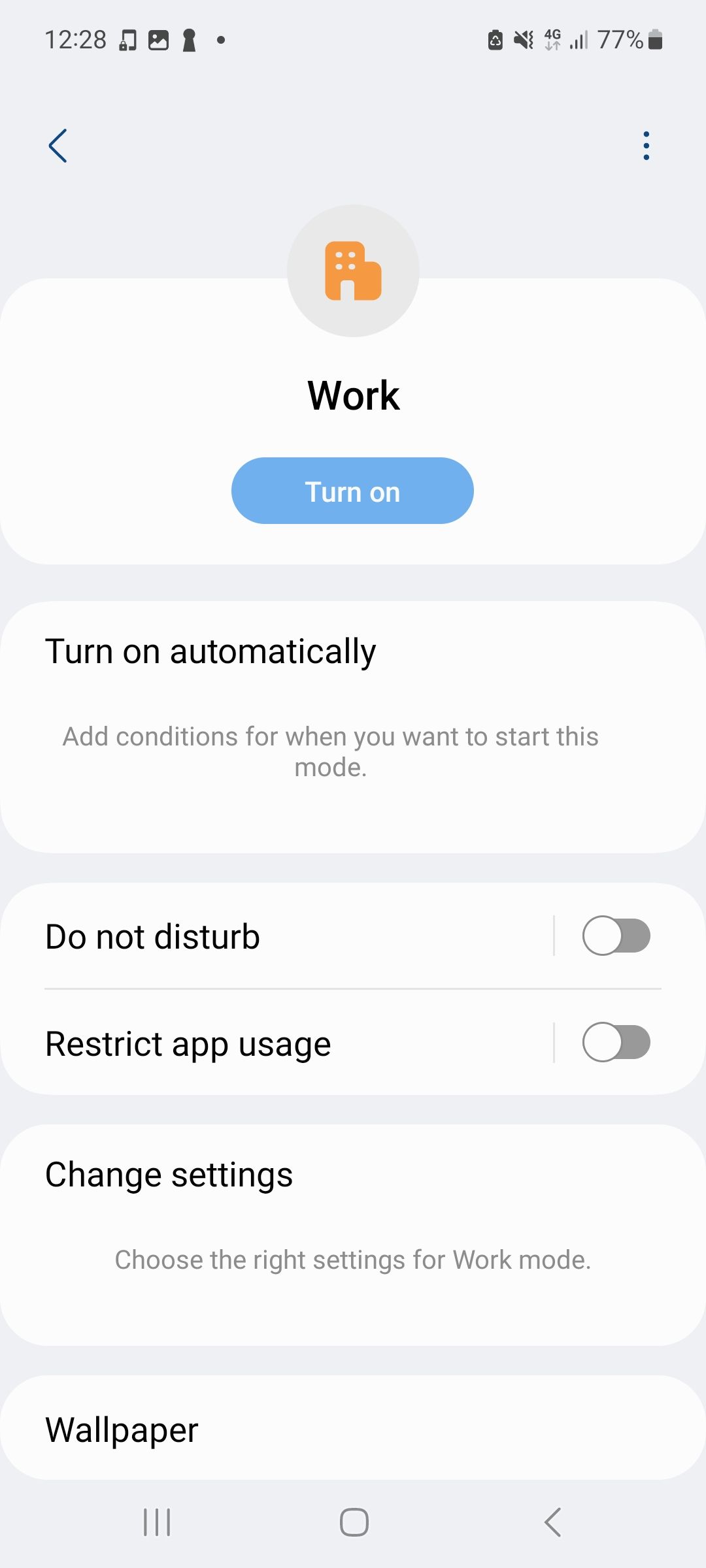Open recent apps from navigation bar

pyautogui.click(x=157, y=1522)
